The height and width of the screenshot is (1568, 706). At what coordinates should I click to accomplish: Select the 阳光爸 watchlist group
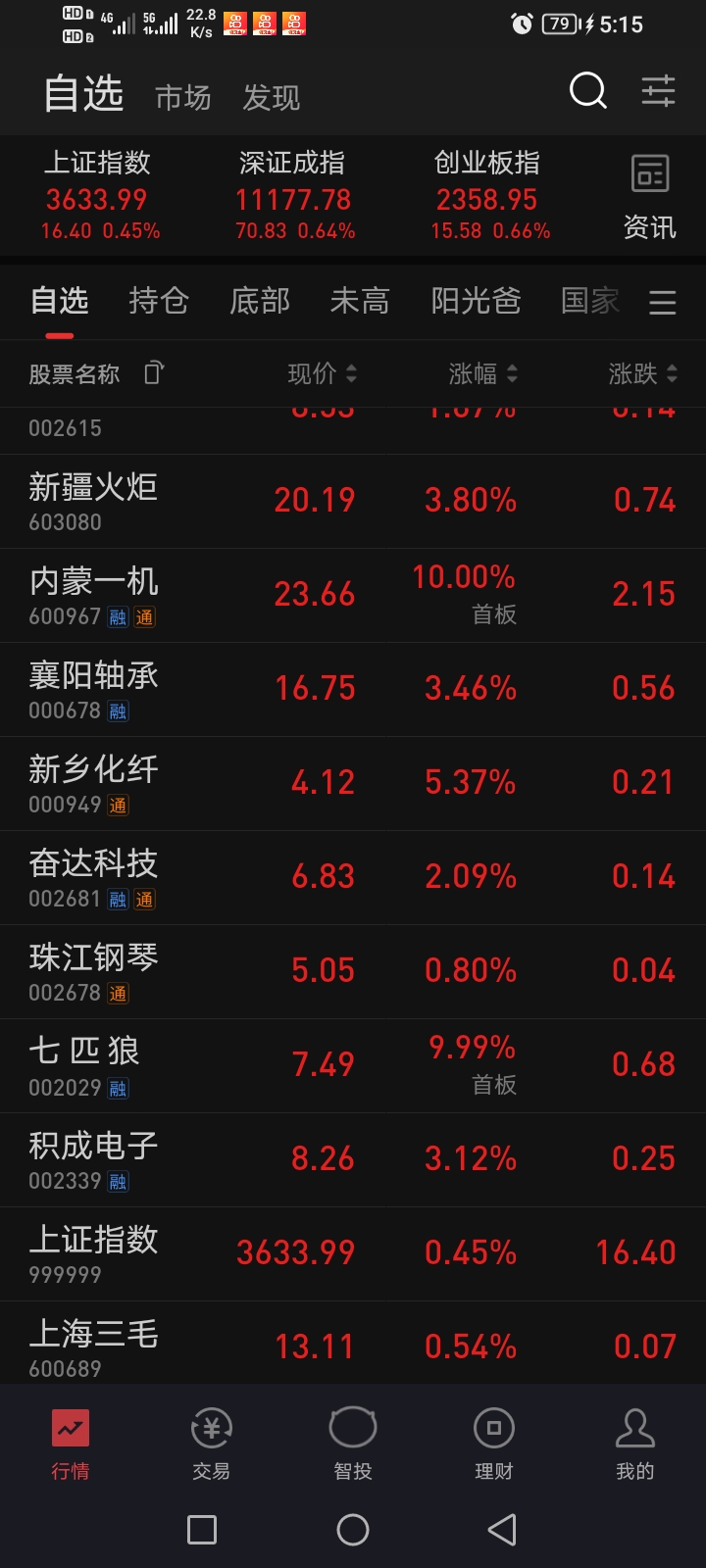(x=476, y=301)
